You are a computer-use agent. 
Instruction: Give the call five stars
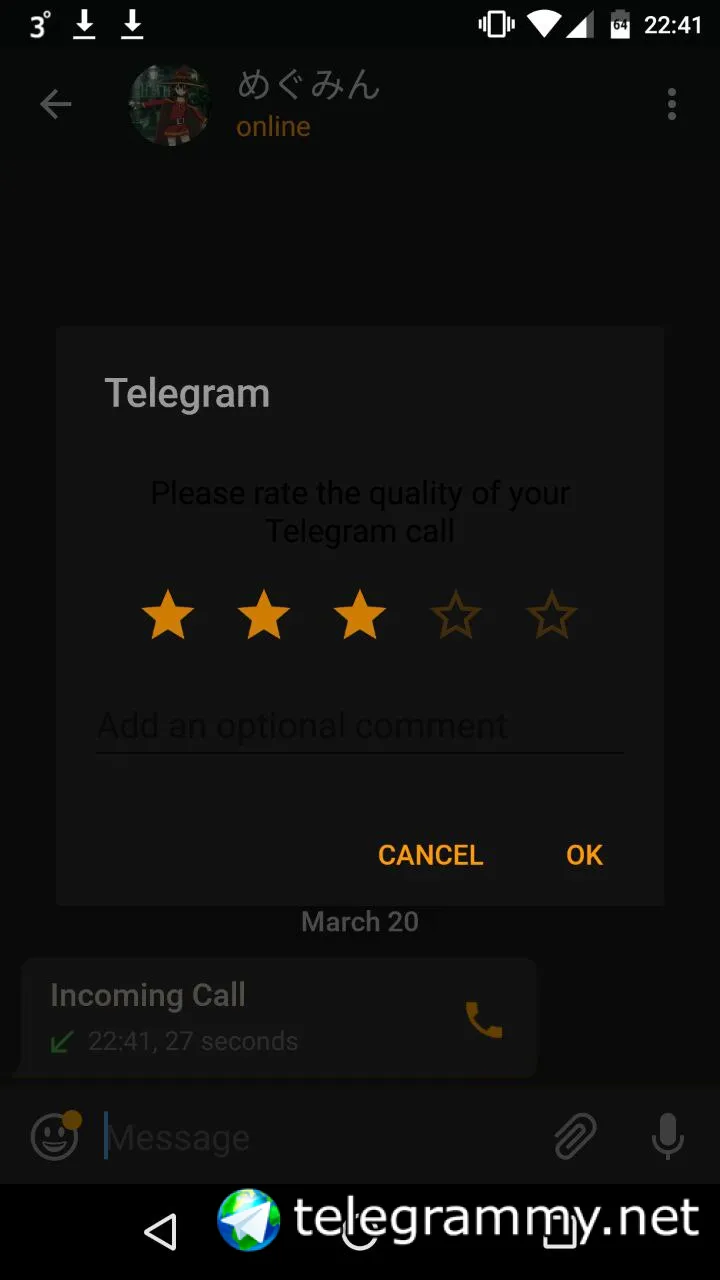[x=552, y=615]
